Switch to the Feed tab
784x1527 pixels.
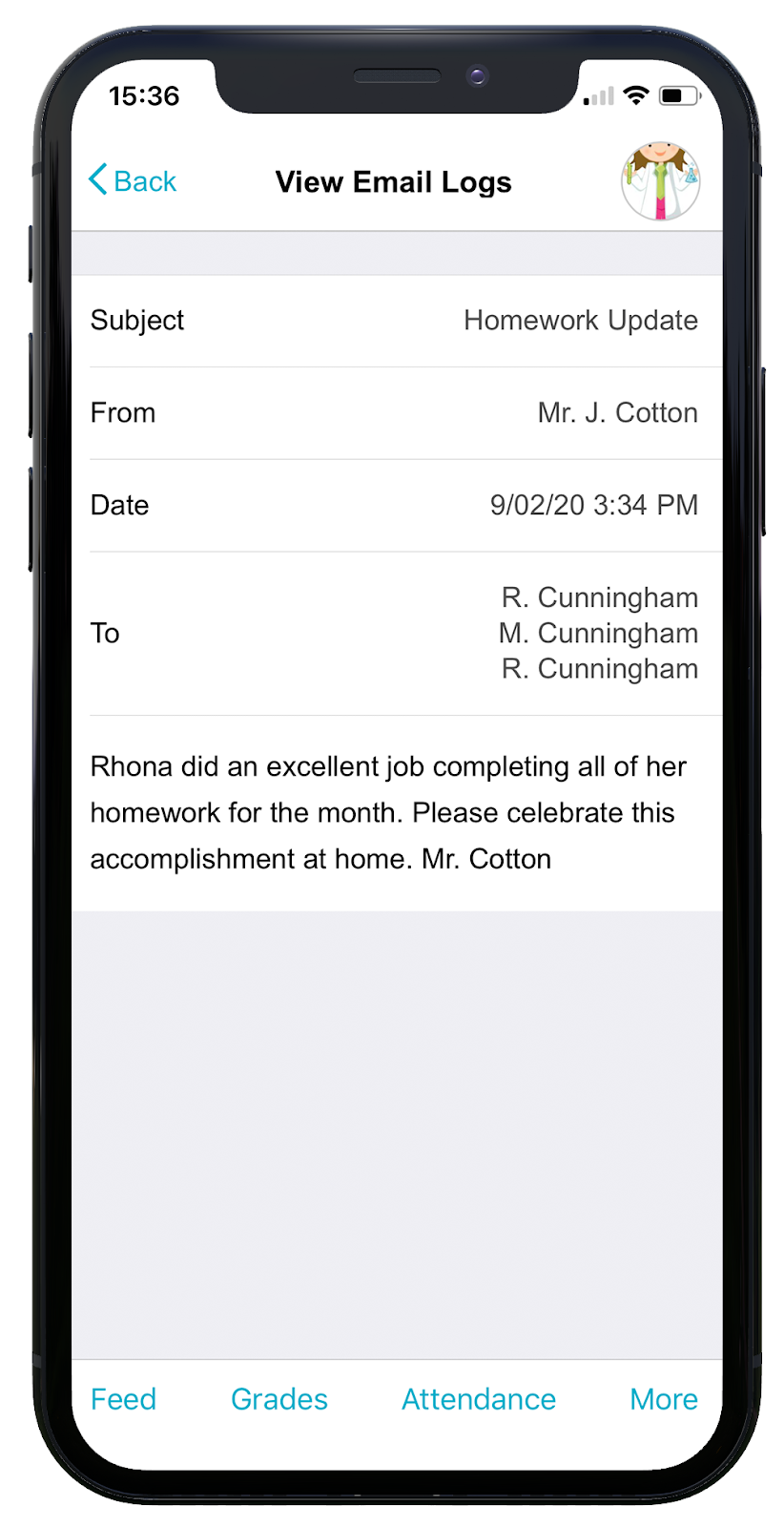(123, 1399)
